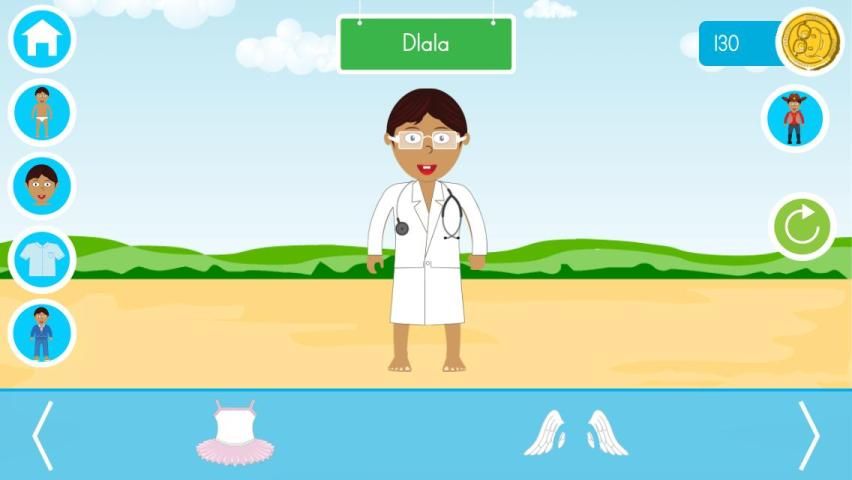This screenshot has width=852, height=480.
Task: Tap the green reset arrow button
Action: pos(802,227)
